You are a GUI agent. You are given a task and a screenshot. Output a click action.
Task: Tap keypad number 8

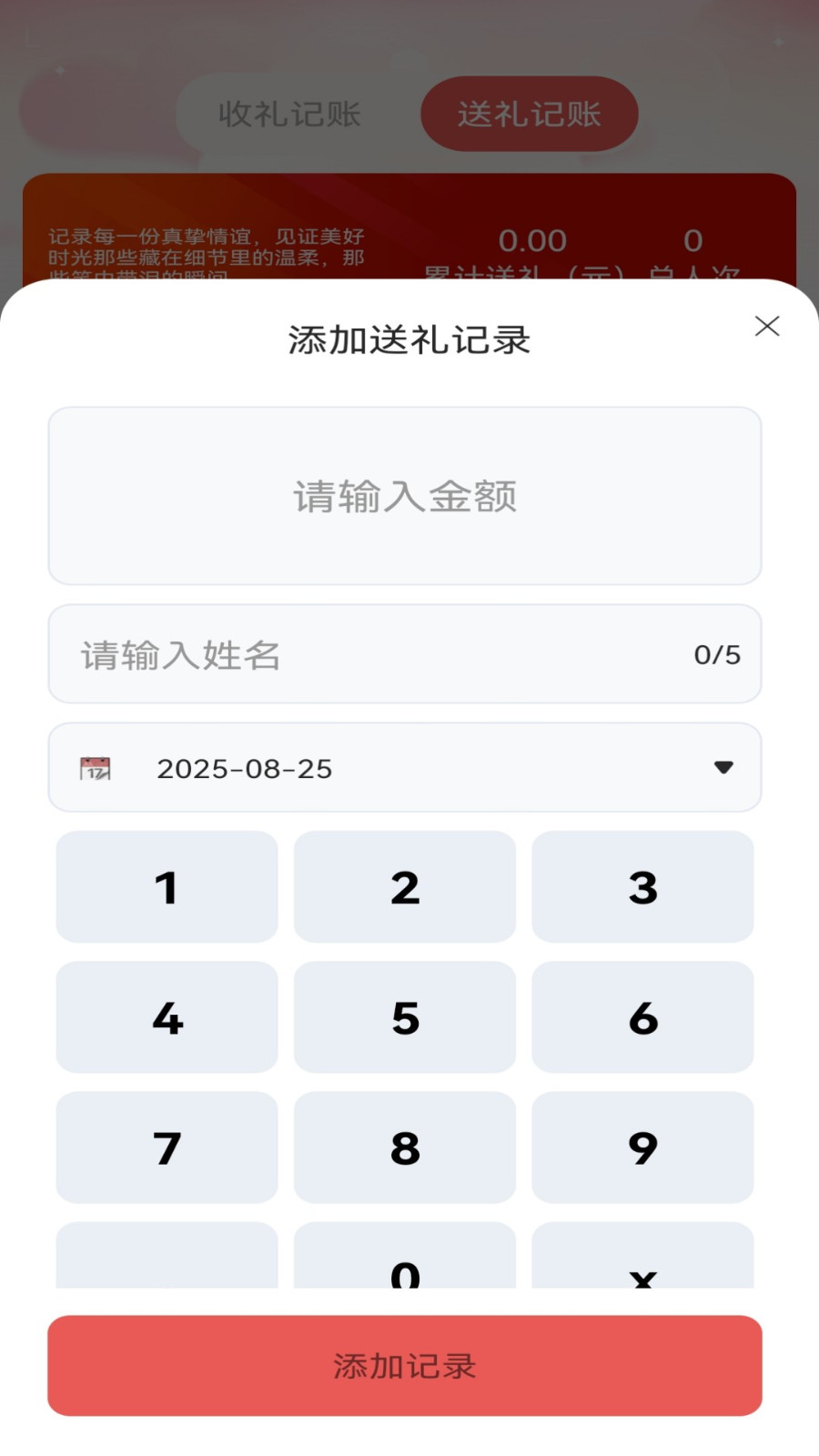coord(405,1148)
